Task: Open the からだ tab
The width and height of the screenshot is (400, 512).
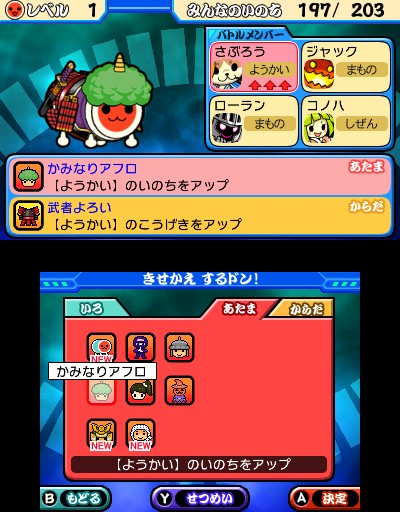Action: click(305, 309)
